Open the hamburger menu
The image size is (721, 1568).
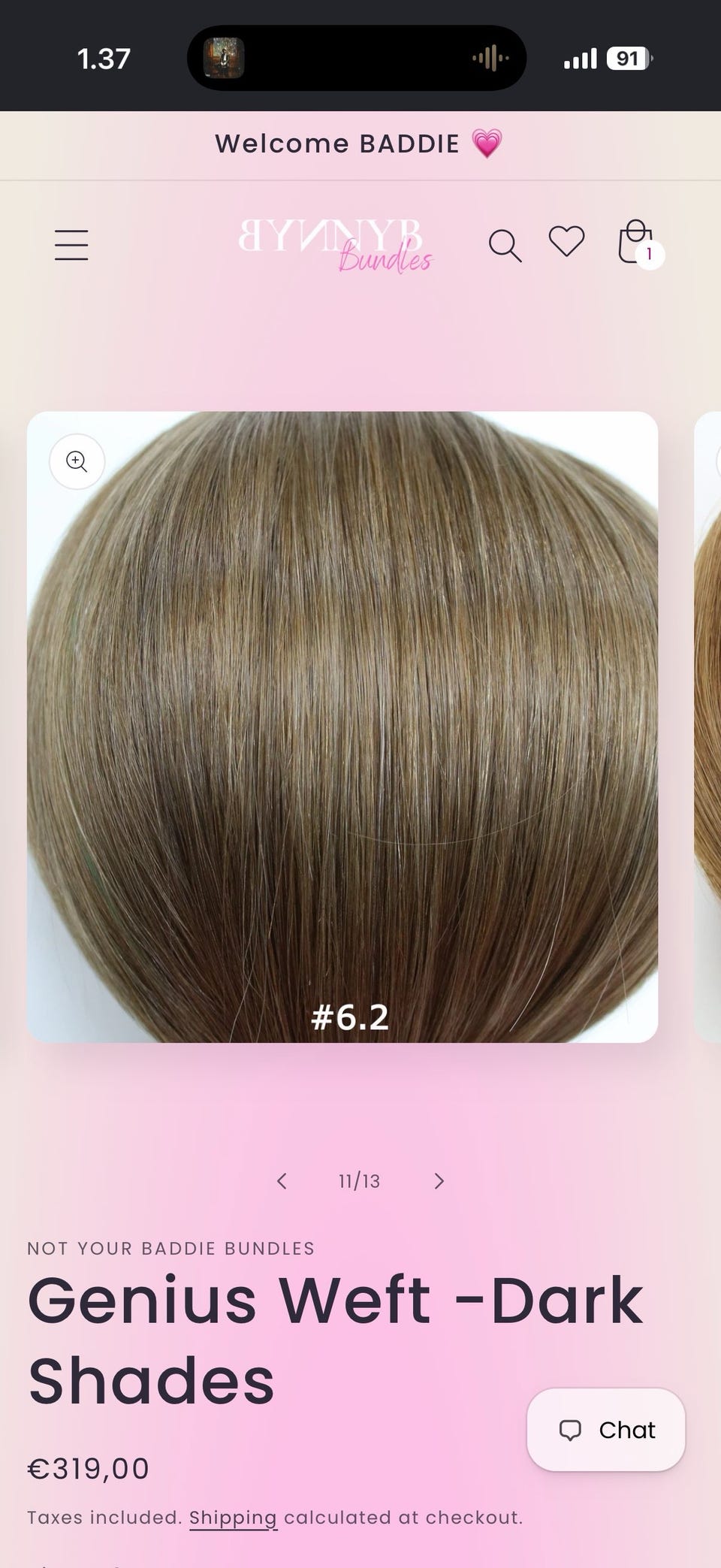tap(71, 245)
